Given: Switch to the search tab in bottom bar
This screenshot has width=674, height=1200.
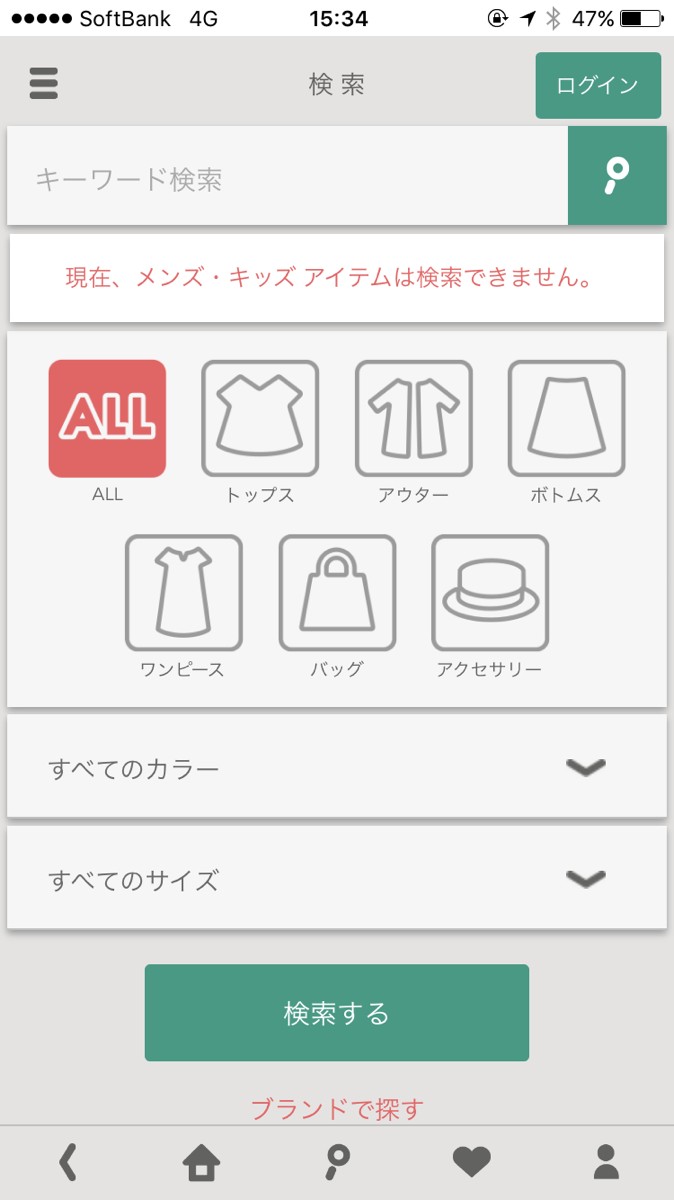Looking at the screenshot, I should pos(337,1162).
